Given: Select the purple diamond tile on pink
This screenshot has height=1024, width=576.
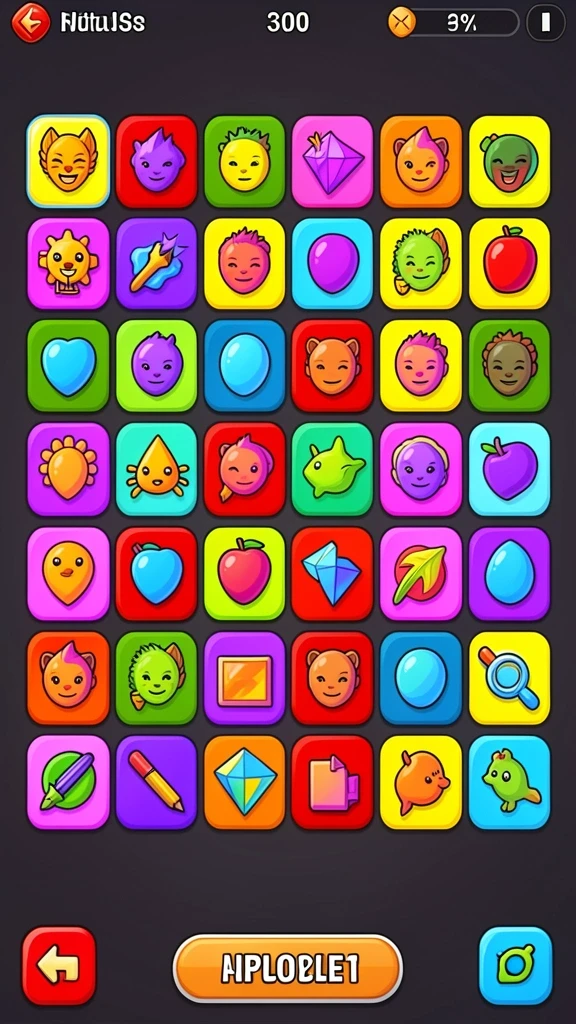Looking at the screenshot, I should pos(332,161).
